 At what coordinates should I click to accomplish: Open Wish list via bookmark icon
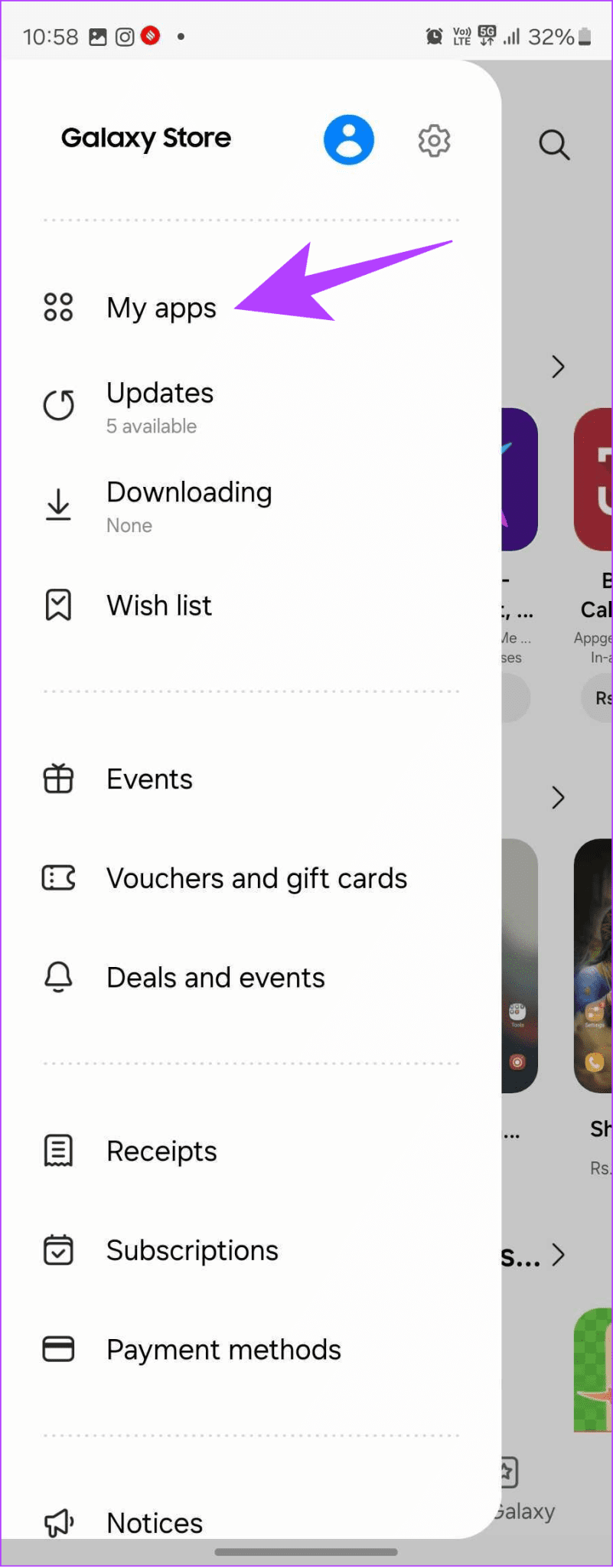58,604
